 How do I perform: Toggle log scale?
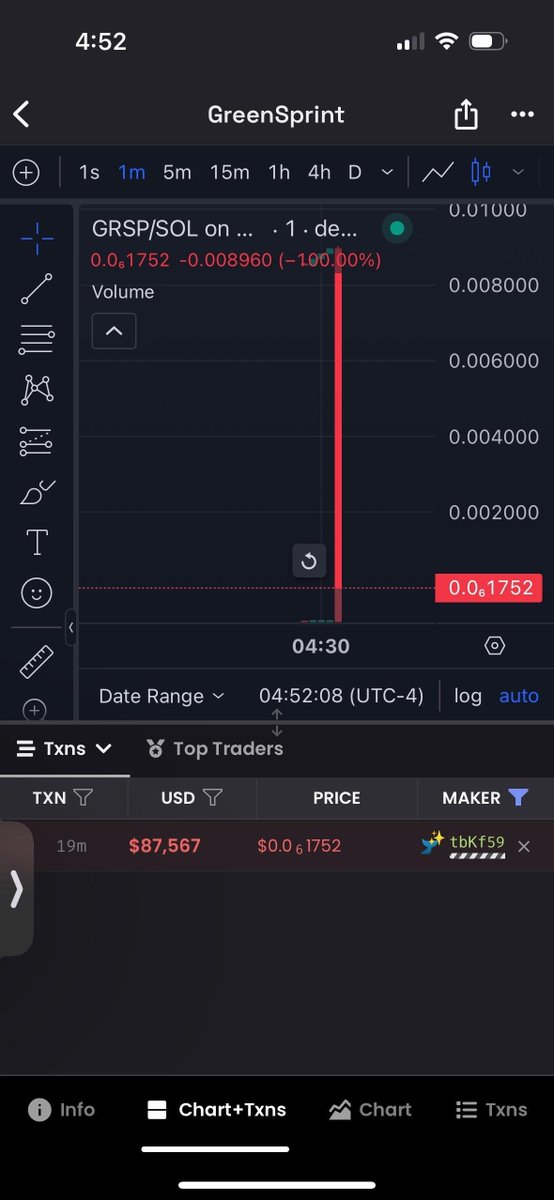pos(468,696)
